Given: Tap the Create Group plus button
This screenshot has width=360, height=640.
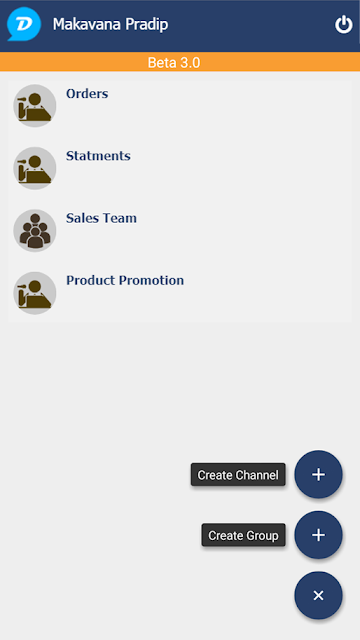Looking at the screenshot, I should (318, 535).
